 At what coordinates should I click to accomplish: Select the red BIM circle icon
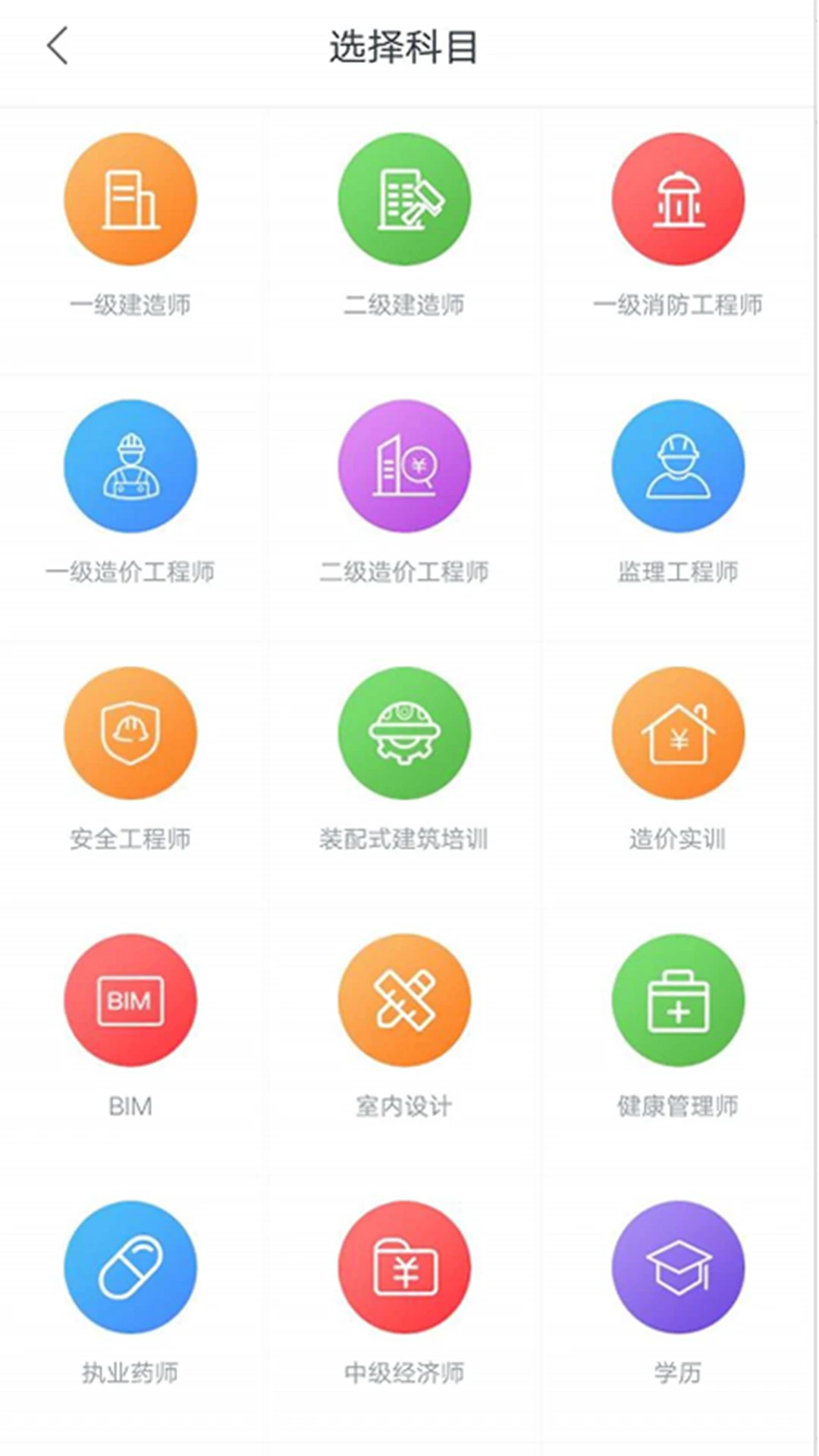pyautogui.click(x=130, y=999)
